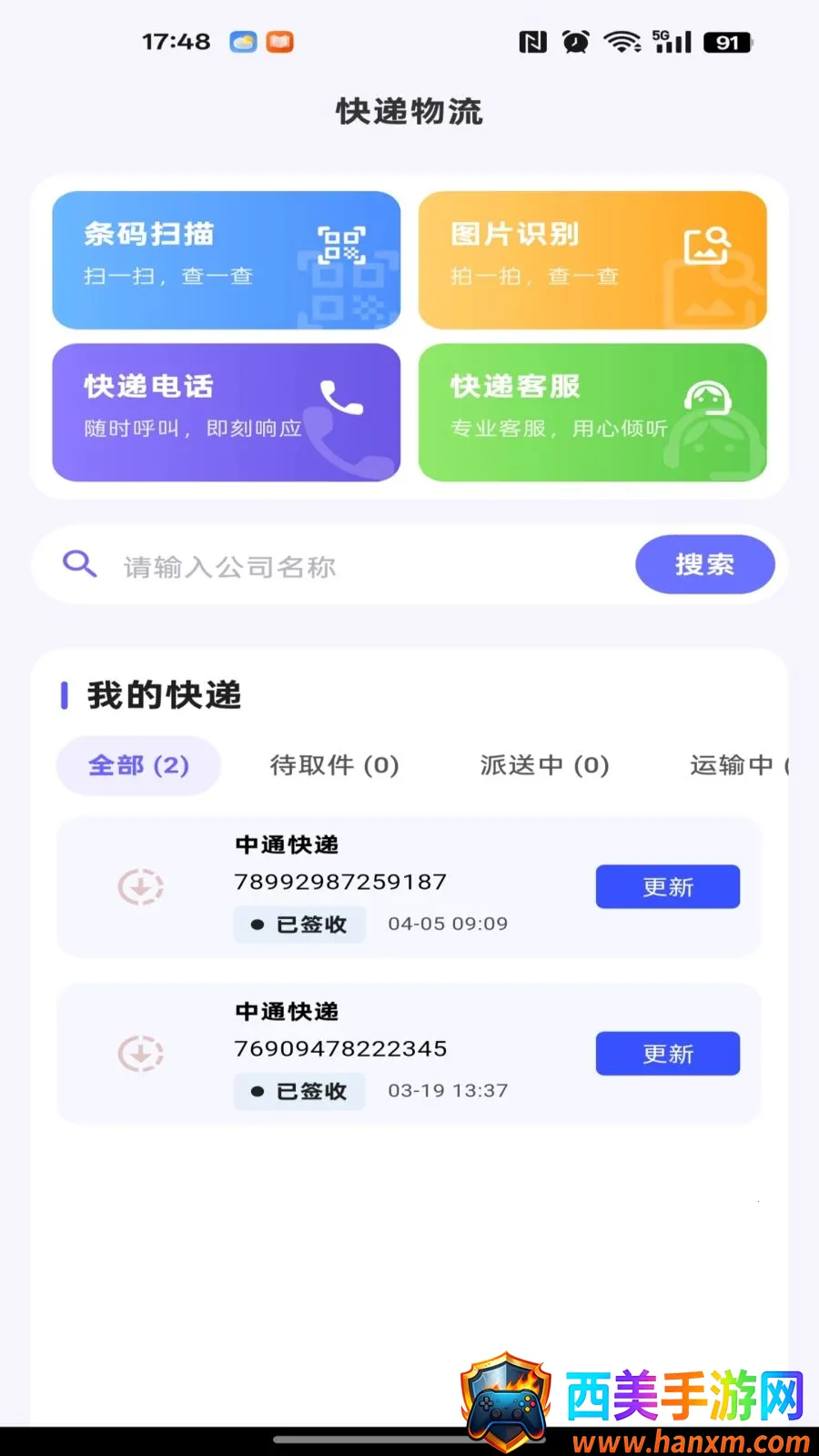Update the parcel 78992987259187
819x1456 pixels.
pyautogui.click(x=668, y=886)
